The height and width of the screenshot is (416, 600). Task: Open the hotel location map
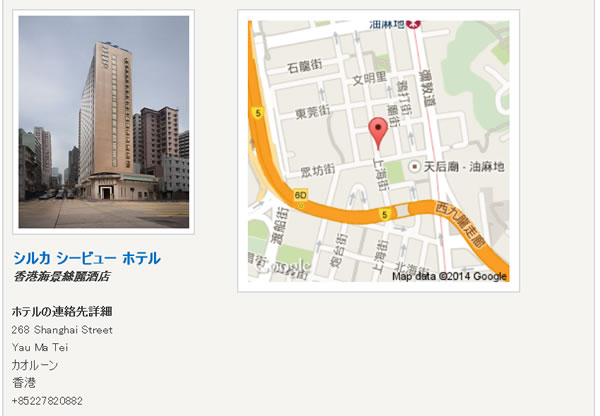point(378,151)
